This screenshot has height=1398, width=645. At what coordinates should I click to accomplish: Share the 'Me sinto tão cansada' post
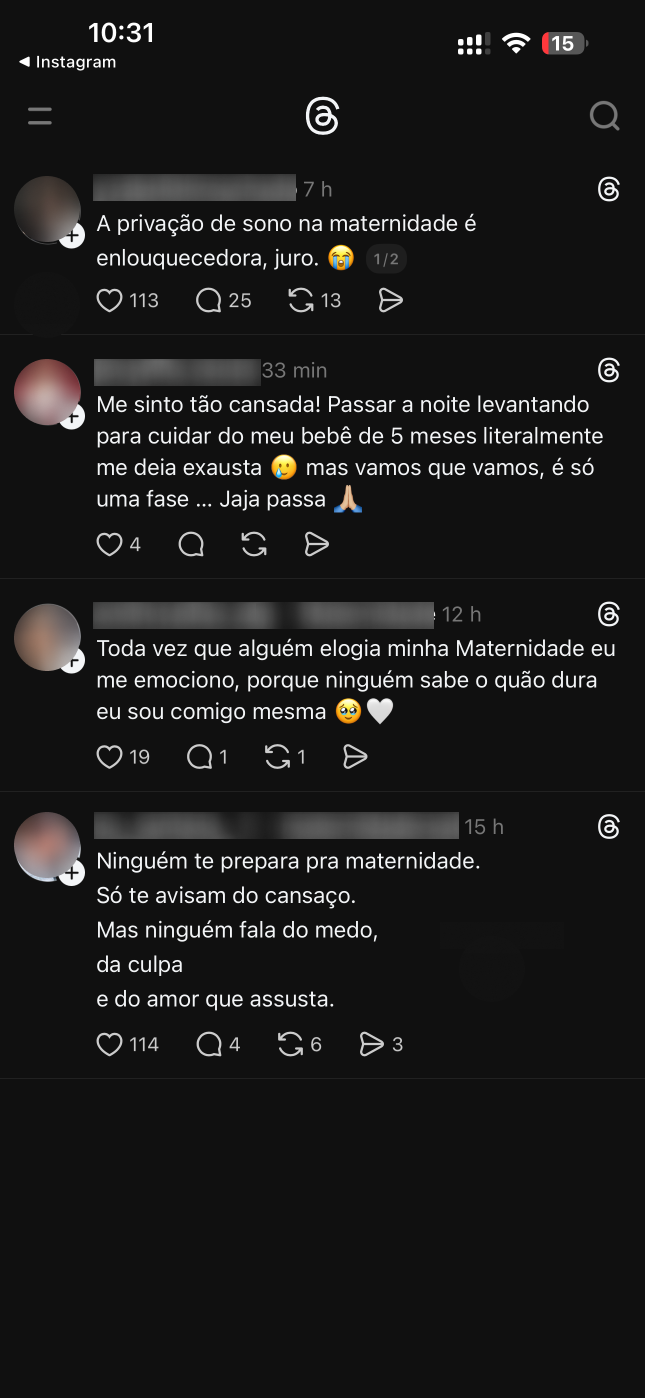[316, 544]
